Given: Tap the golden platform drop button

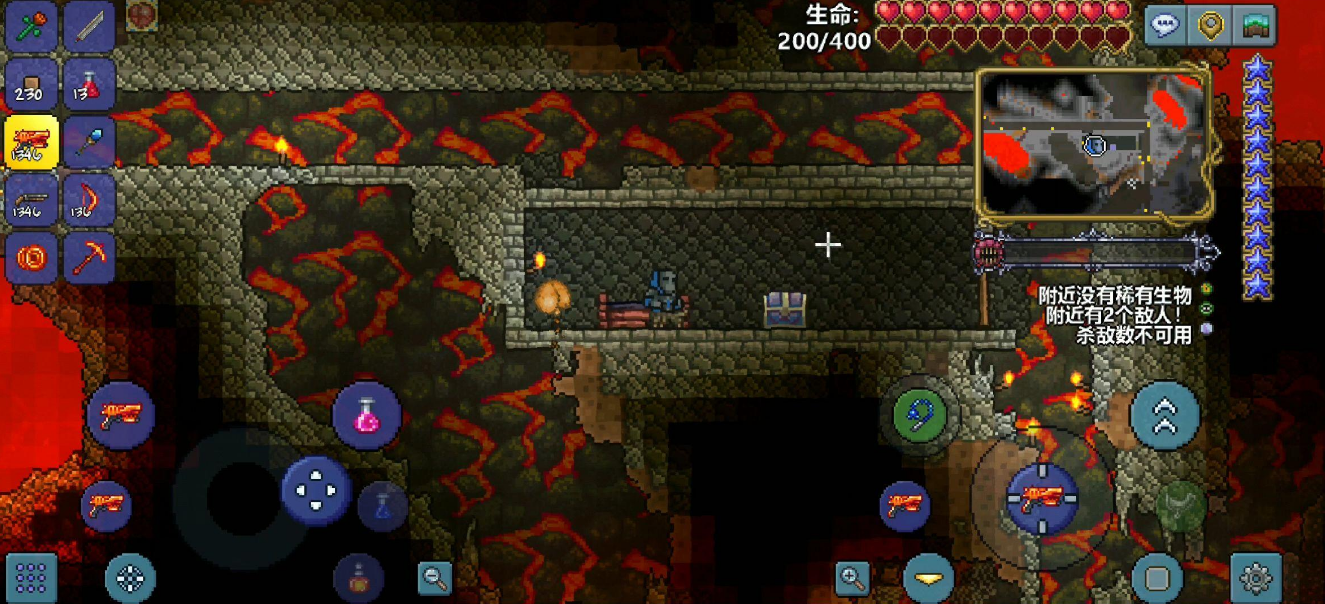Looking at the screenshot, I should pos(928,577).
